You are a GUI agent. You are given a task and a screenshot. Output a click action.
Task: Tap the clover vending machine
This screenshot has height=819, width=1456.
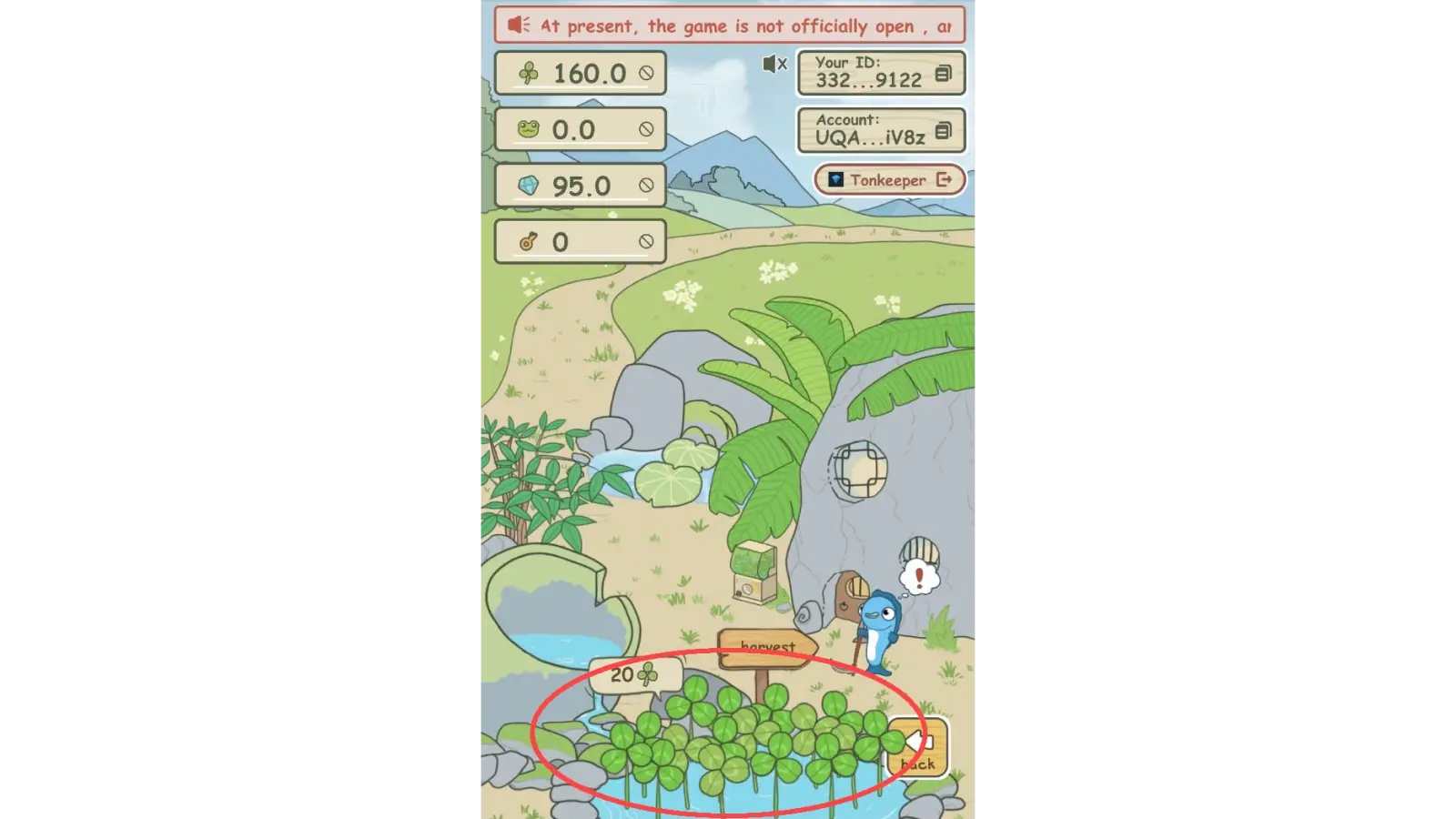coord(754,572)
